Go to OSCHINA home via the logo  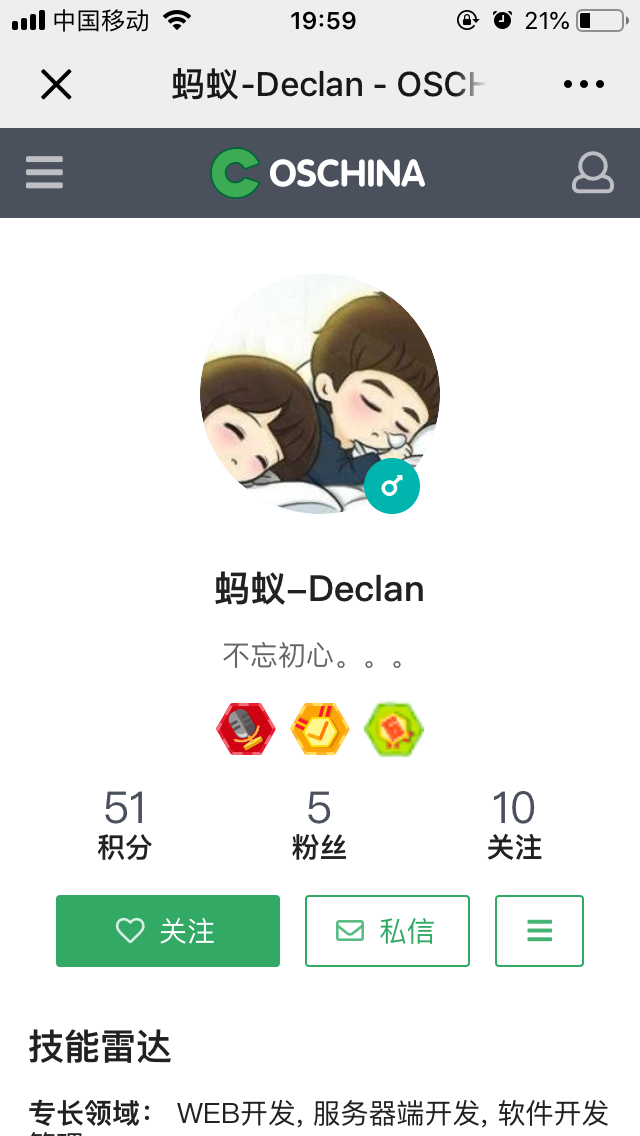318,173
